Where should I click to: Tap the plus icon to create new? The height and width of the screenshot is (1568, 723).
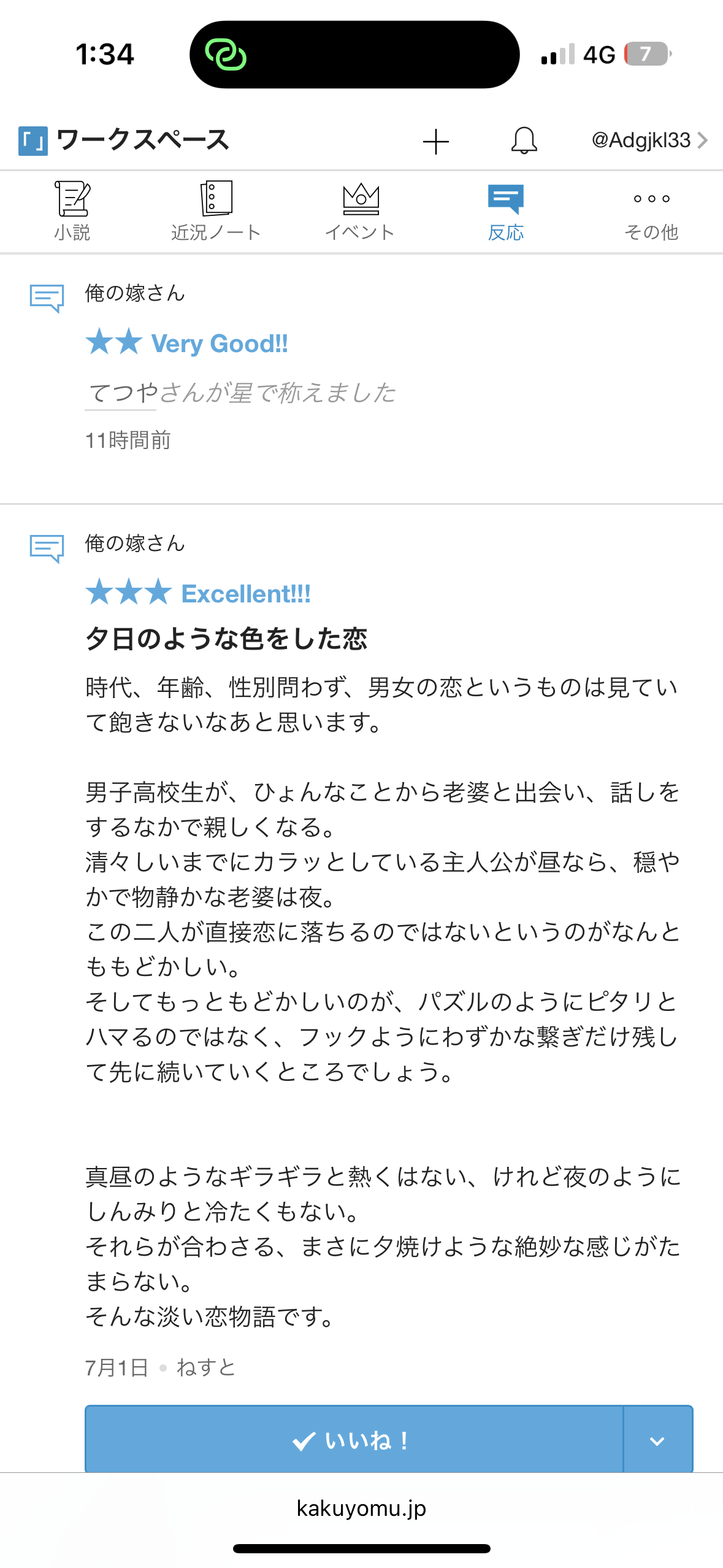point(436,142)
